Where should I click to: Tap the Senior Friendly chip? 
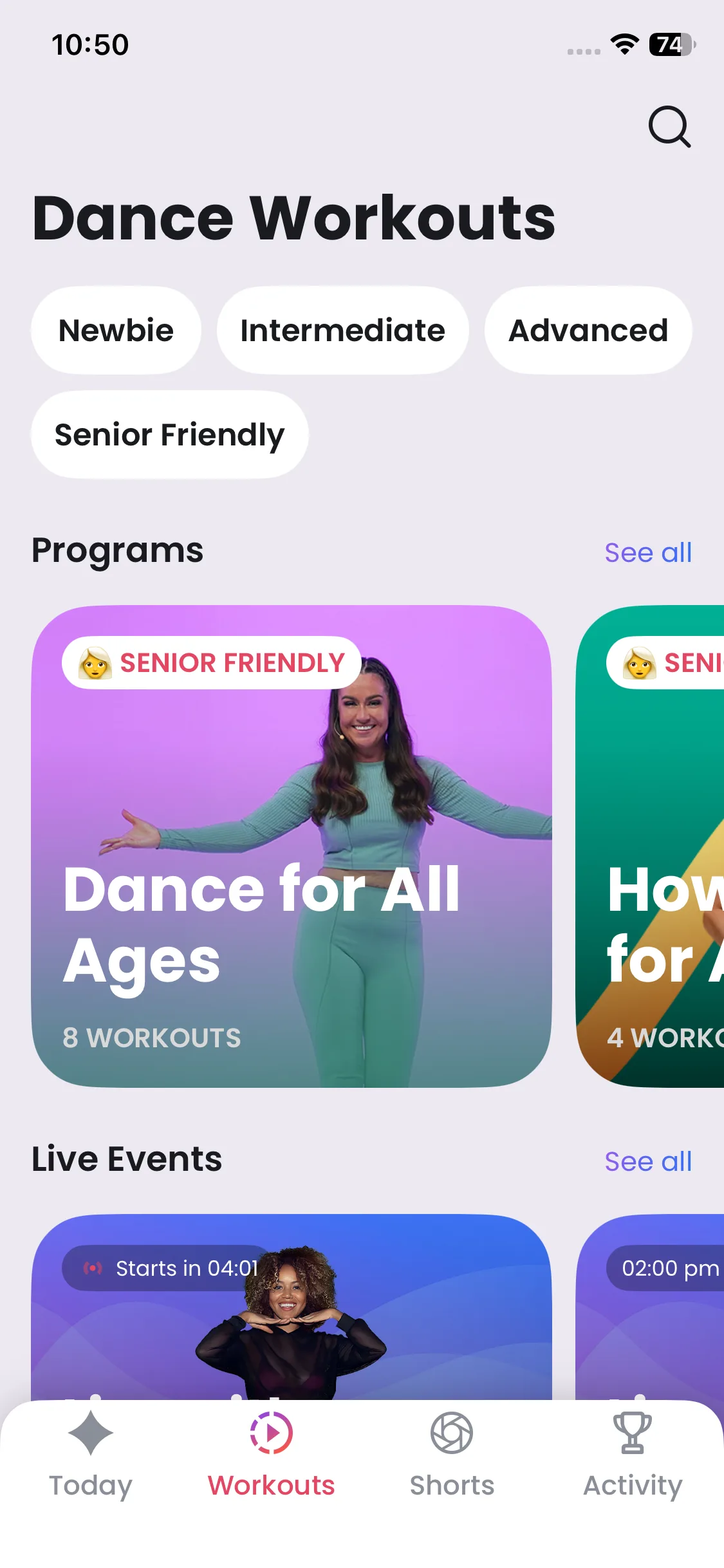pos(170,434)
